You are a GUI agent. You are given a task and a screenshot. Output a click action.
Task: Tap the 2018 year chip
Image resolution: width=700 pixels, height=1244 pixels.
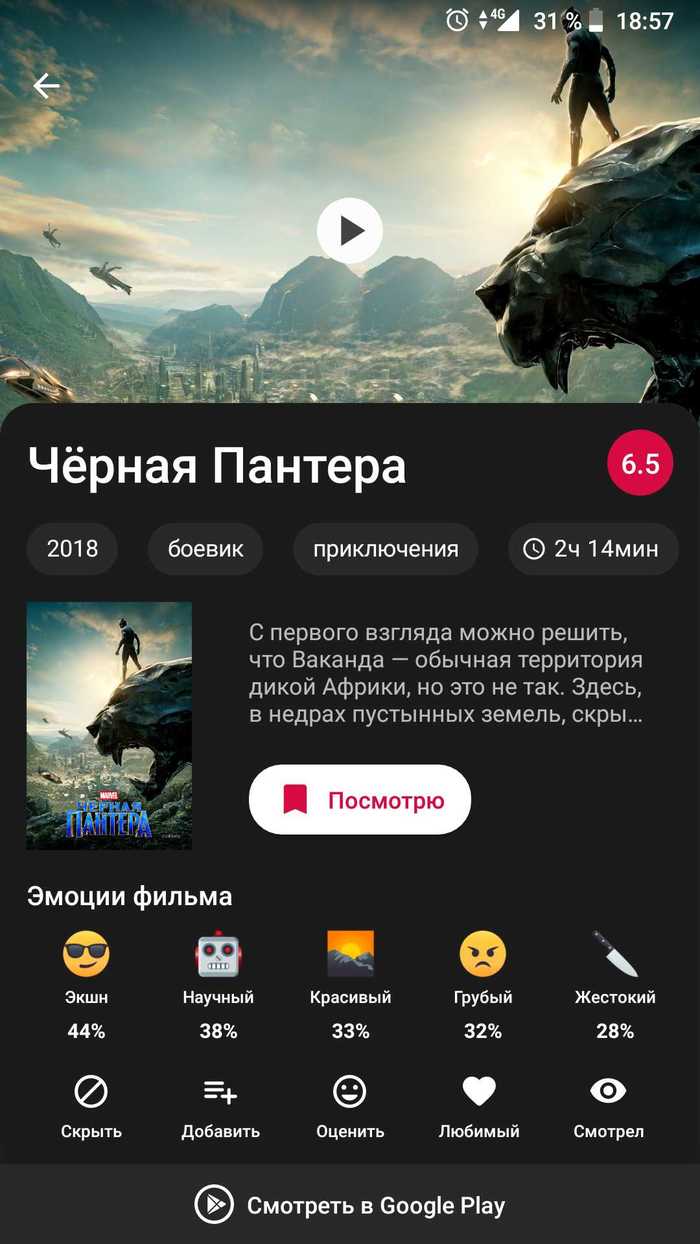(72, 549)
